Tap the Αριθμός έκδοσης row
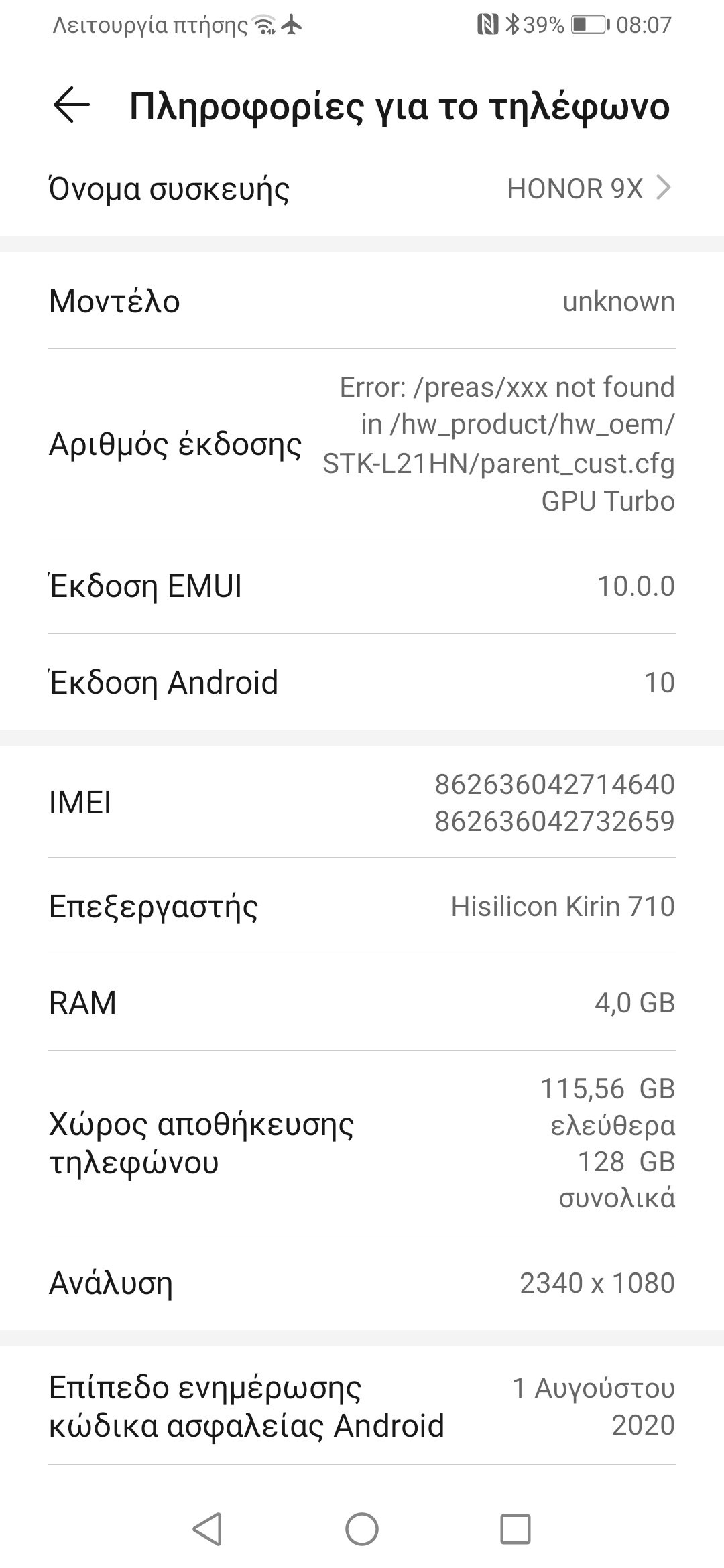The width and height of the screenshot is (724, 1568). click(x=362, y=444)
